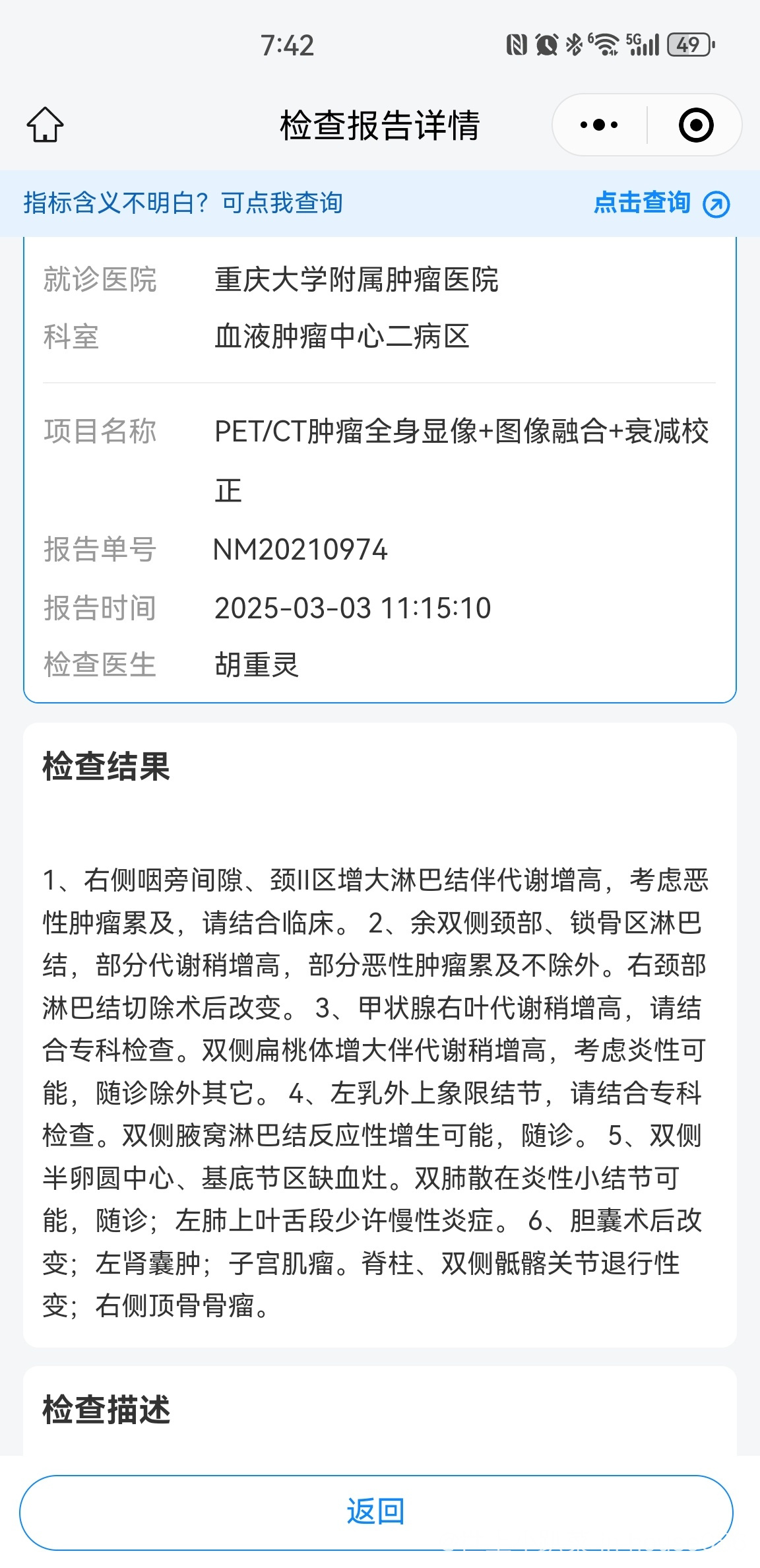Tap 点击查询 to look up indicator meanings

tap(662, 203)
